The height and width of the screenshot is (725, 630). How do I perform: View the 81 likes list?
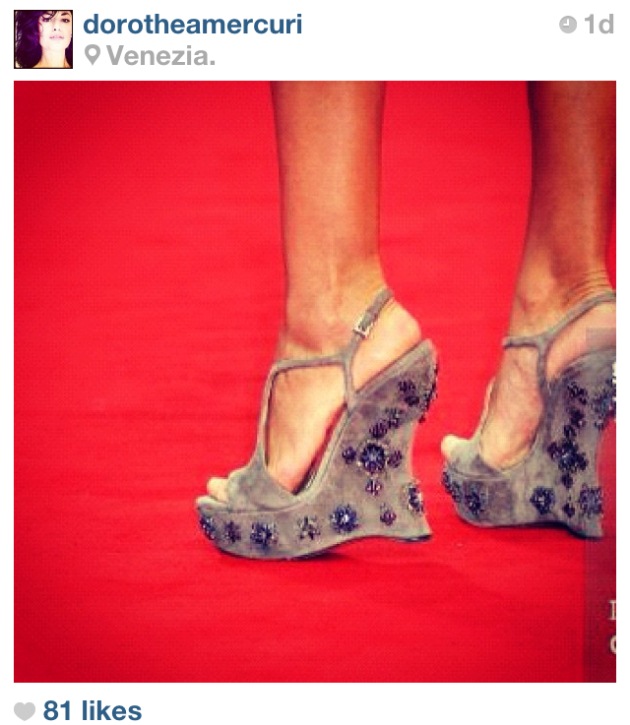[x=92, y=710]
